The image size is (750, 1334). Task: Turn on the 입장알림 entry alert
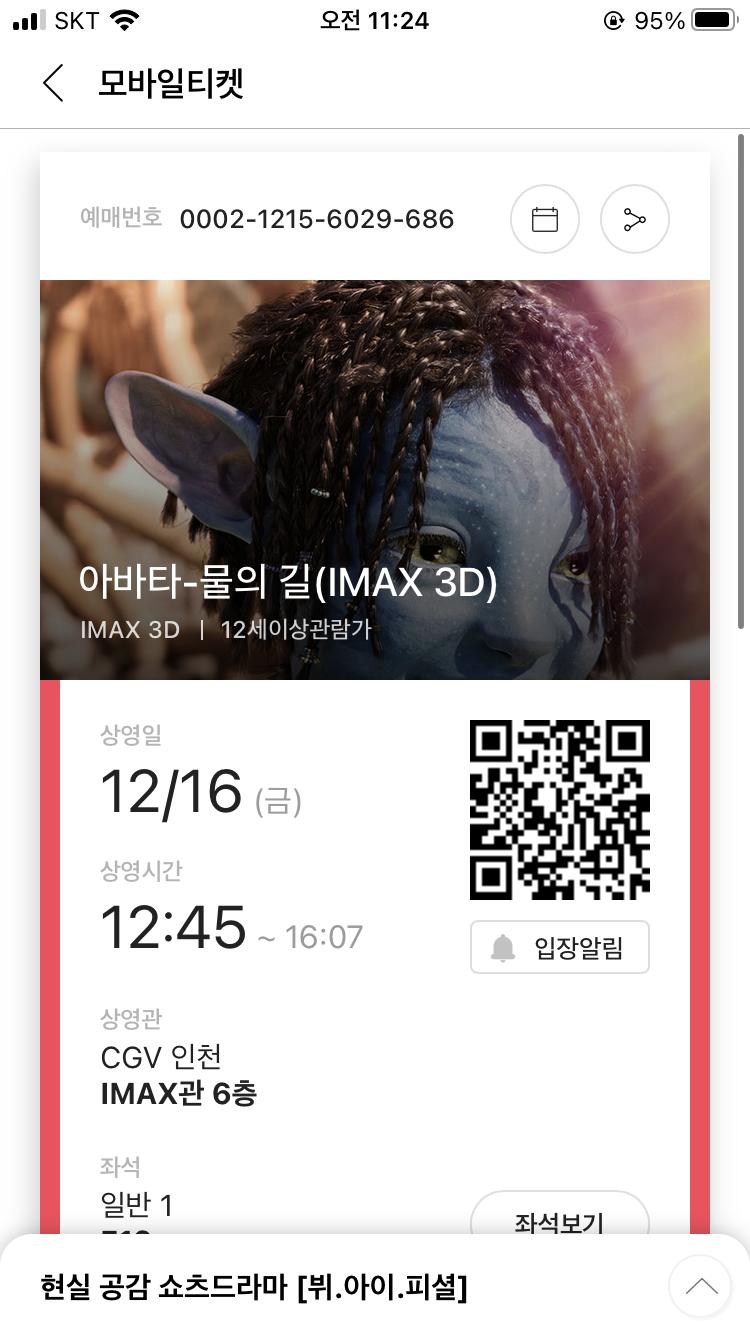(560, 947)
